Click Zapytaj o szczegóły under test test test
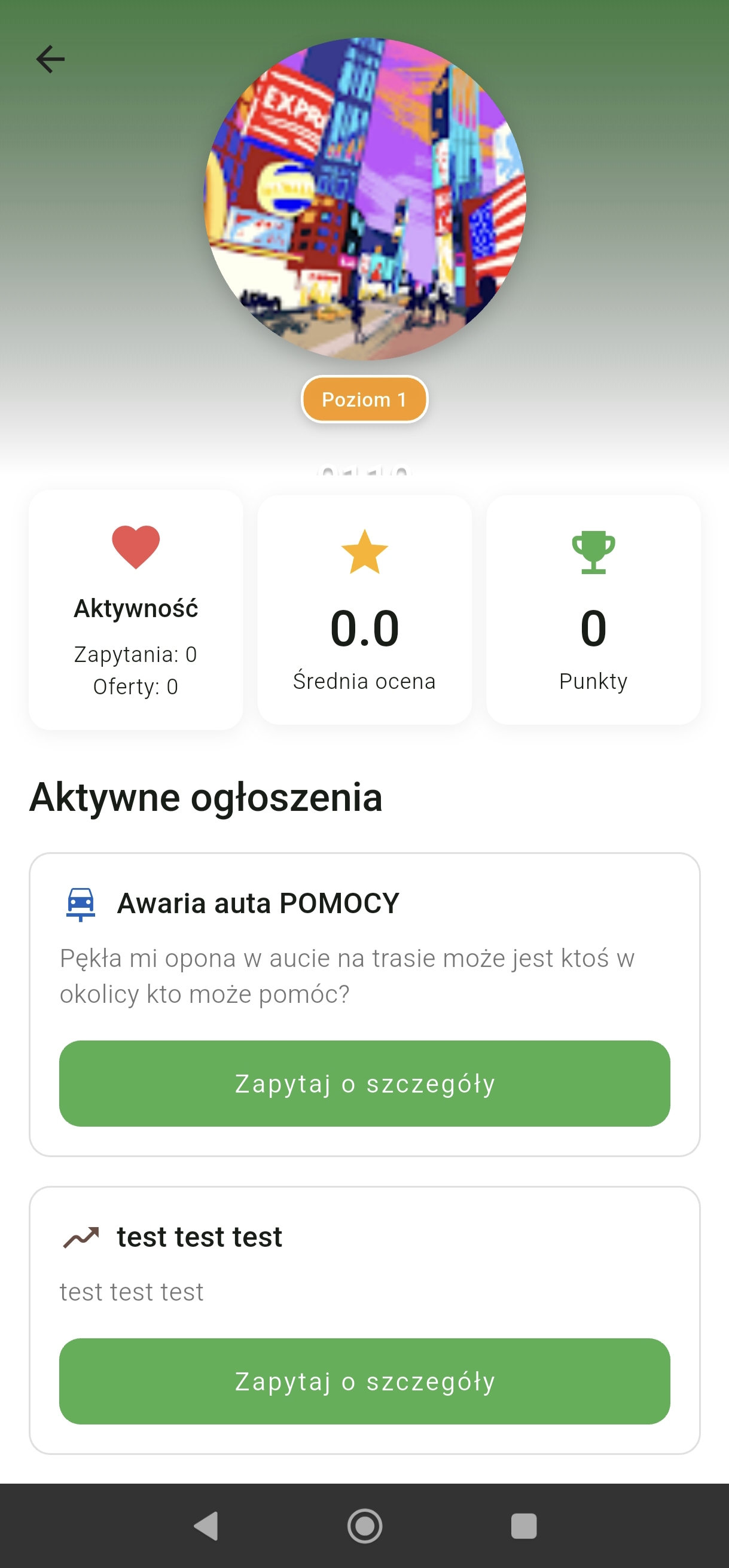Screen dimensions: 729x1568 click(x=364, y=1382)
